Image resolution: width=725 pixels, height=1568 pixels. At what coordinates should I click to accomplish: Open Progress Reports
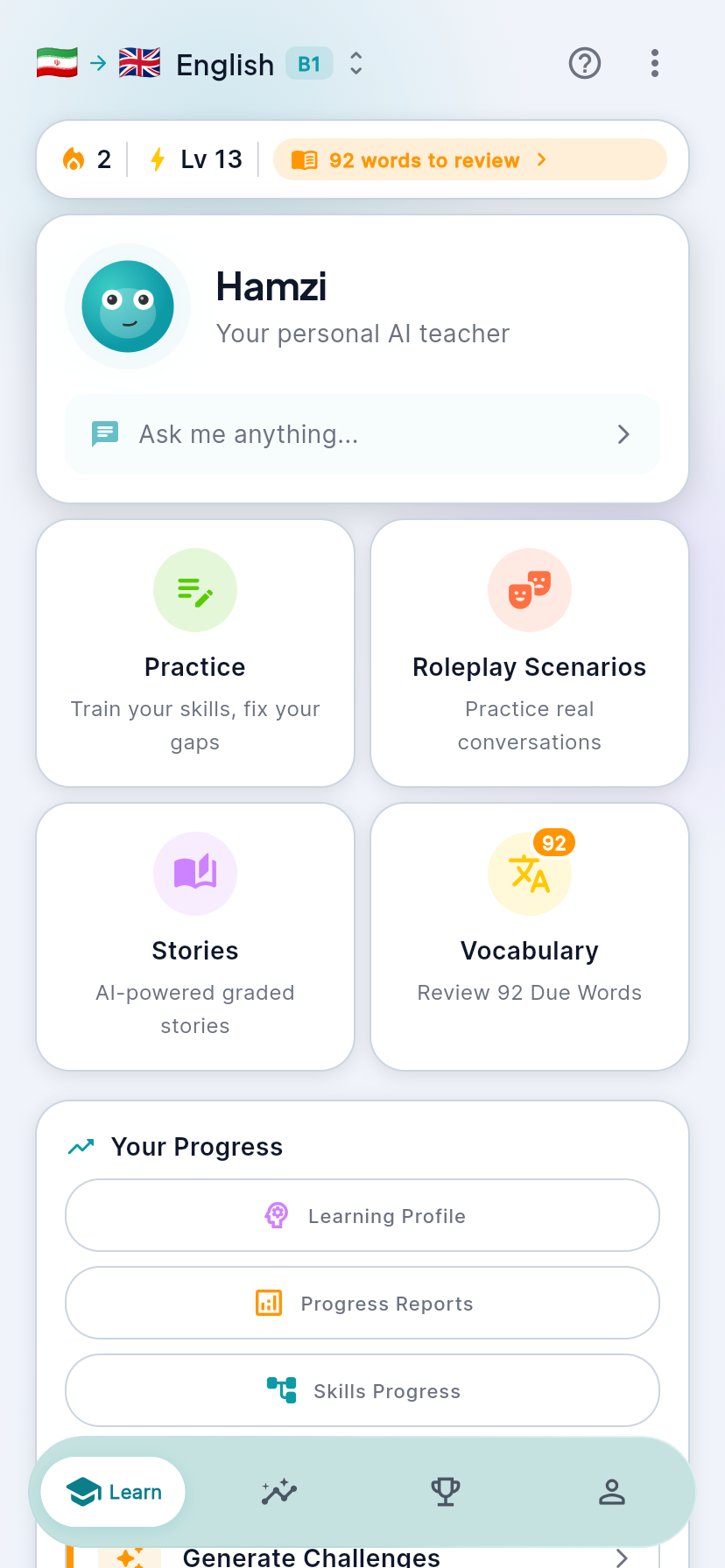pos(362,1303)
